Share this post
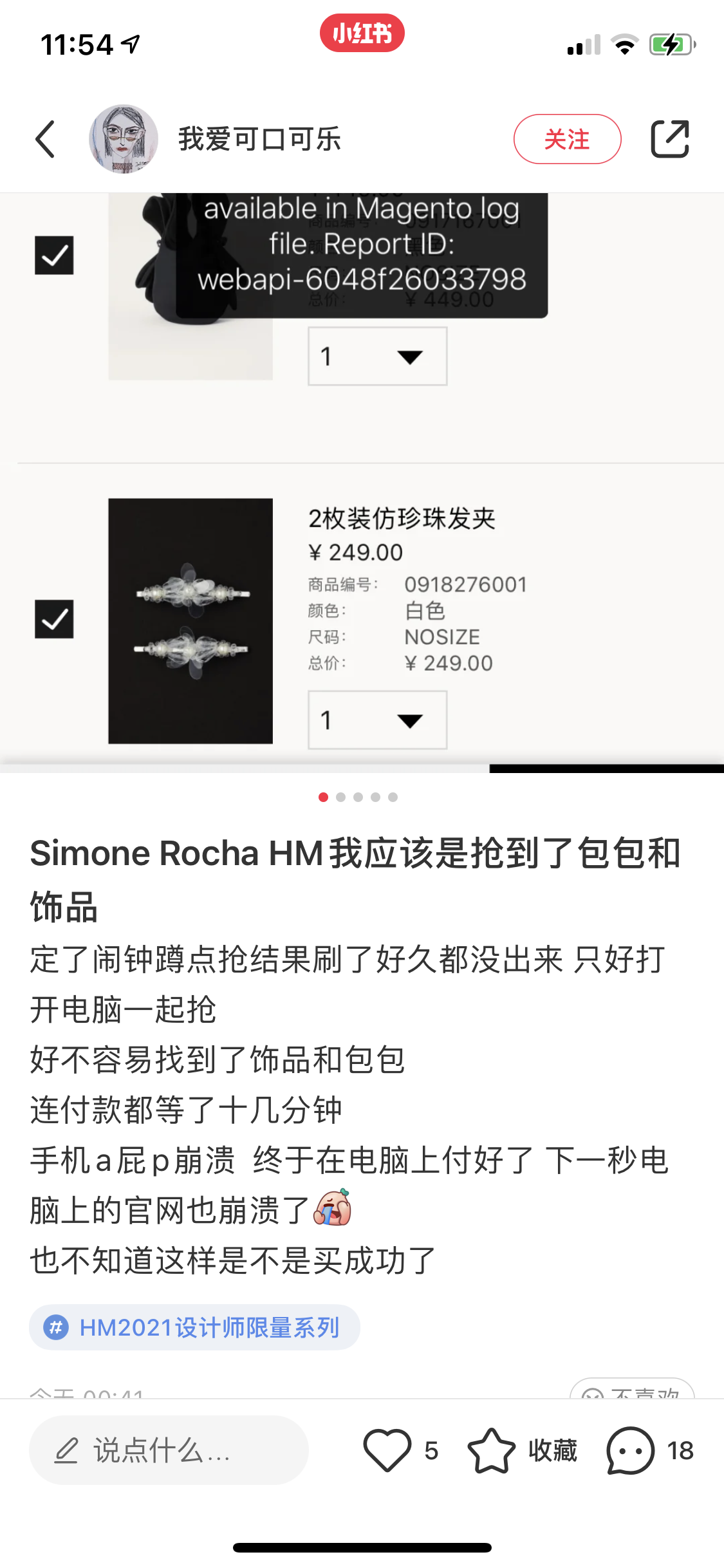The image size is (724, 1568). tap(669, 139)
